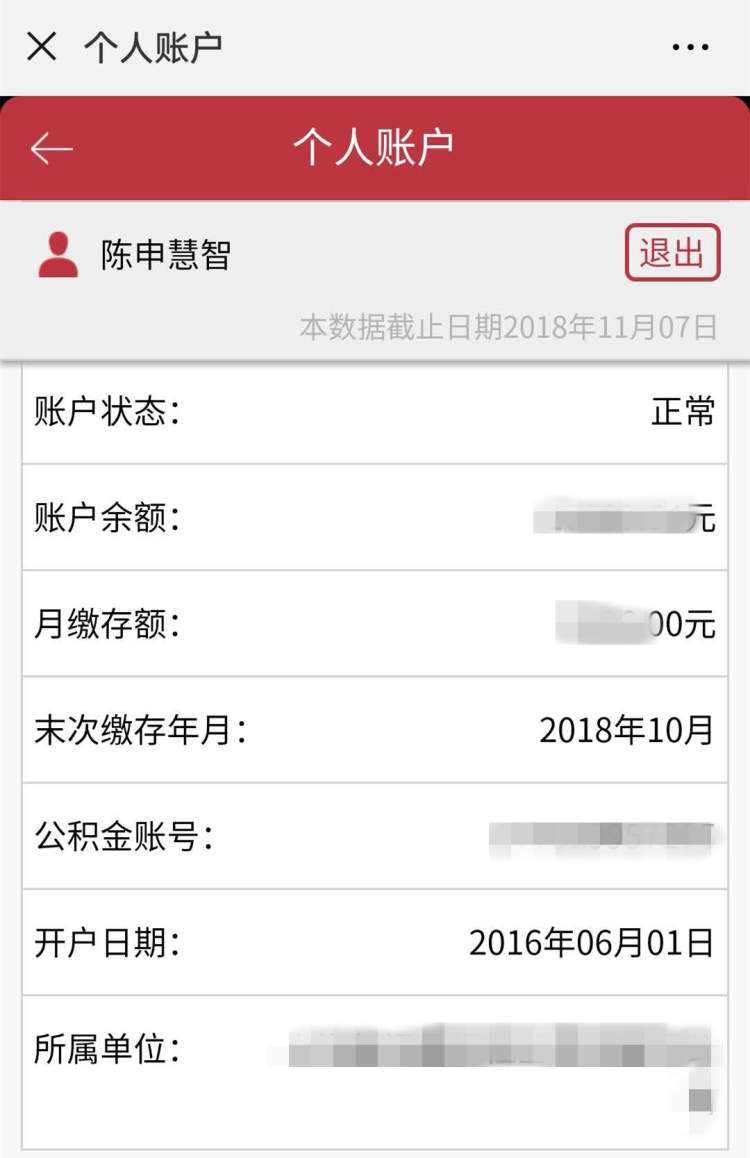
Task: Open the three-dot overflow menu
Action: pyautogui.click(x=690, y=47)
